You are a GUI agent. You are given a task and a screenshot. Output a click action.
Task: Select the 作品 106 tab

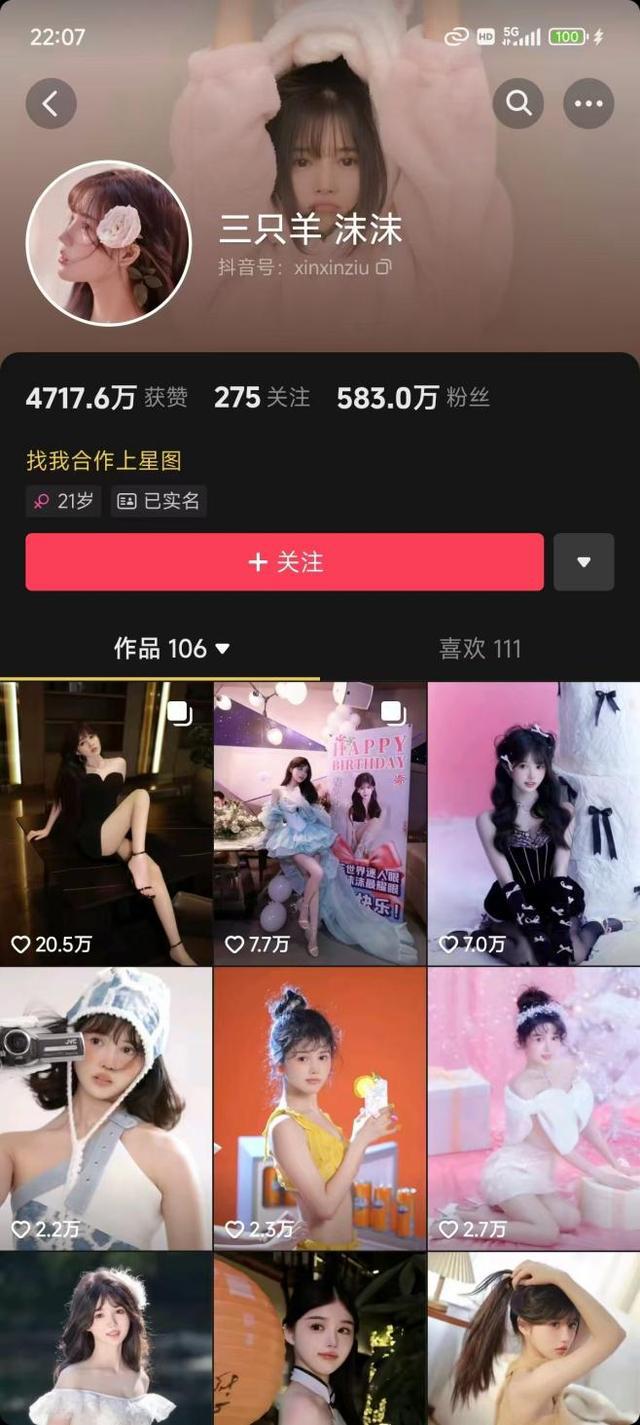click(171, 649)
